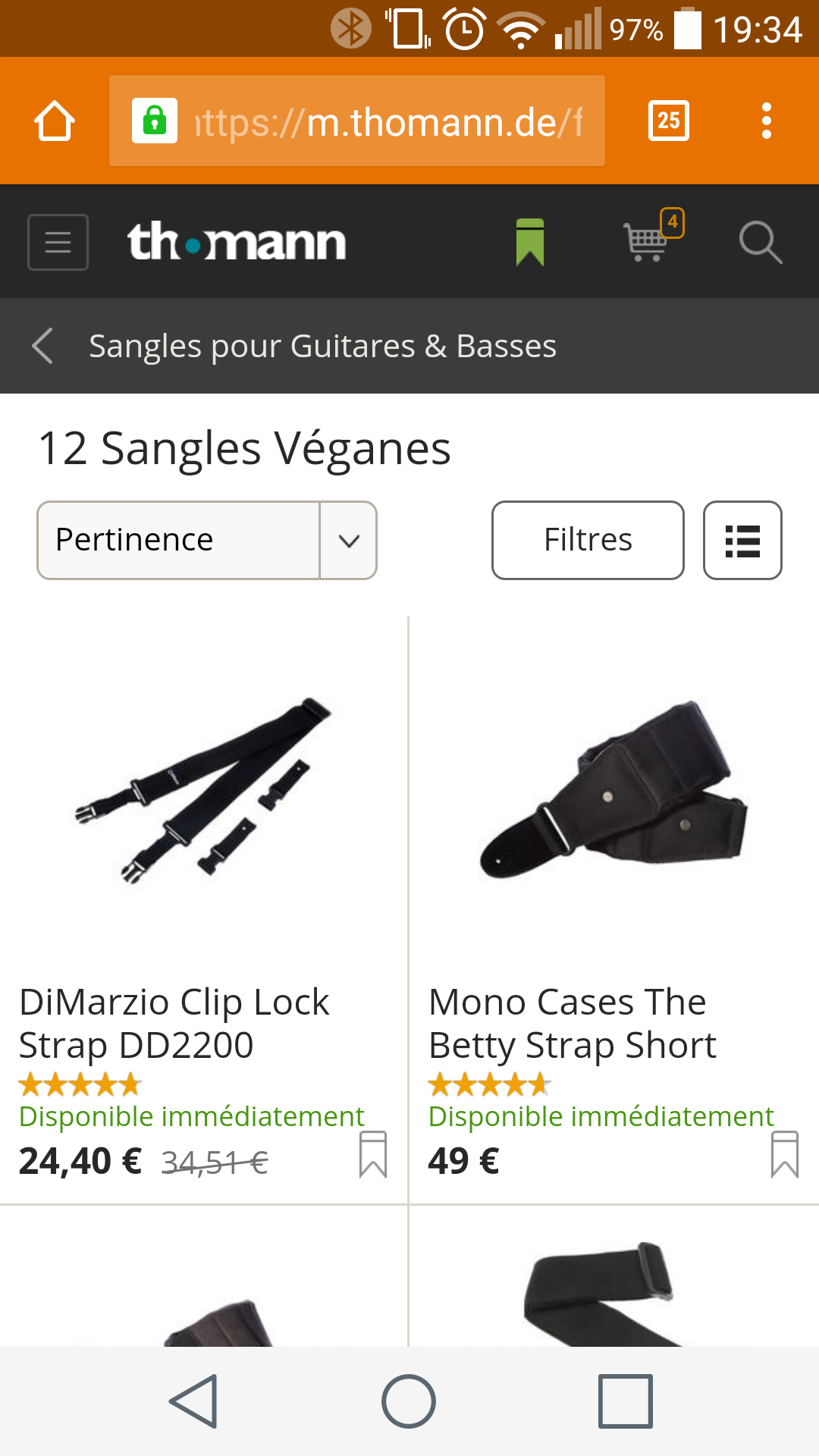The image size is (819, 1456).
Task: Open the browser overflow menu
Action: click(767, 121)
